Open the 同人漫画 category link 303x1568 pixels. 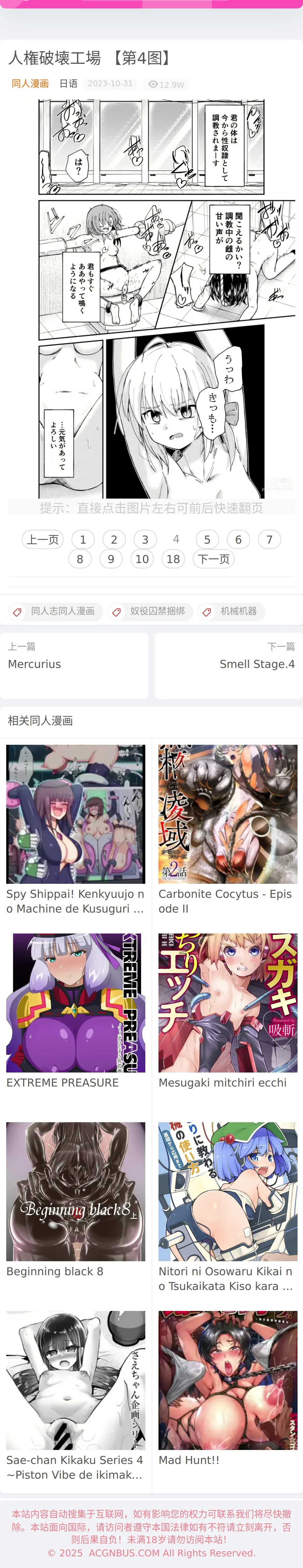30,83
